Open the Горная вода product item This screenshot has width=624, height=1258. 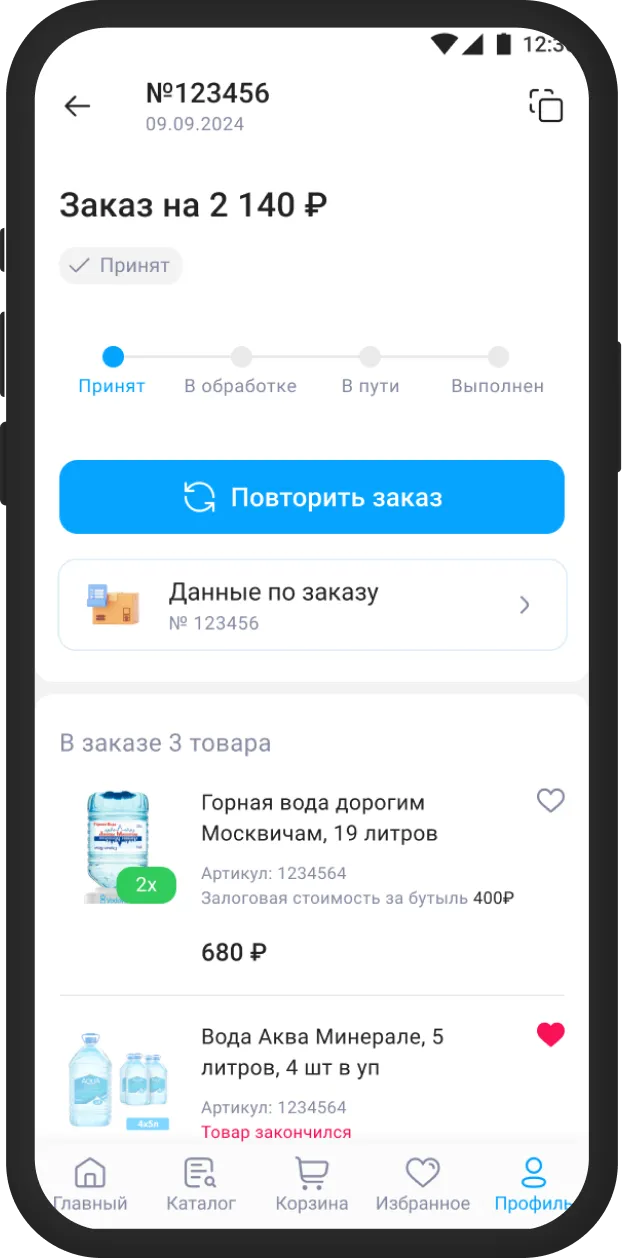click(320, 818)
